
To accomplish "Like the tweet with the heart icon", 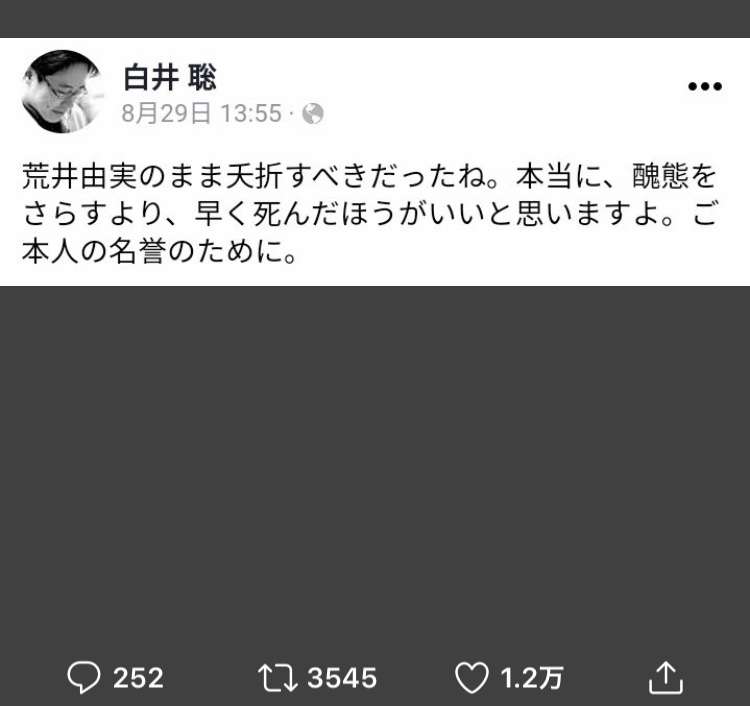I will [x=471, y=679].
